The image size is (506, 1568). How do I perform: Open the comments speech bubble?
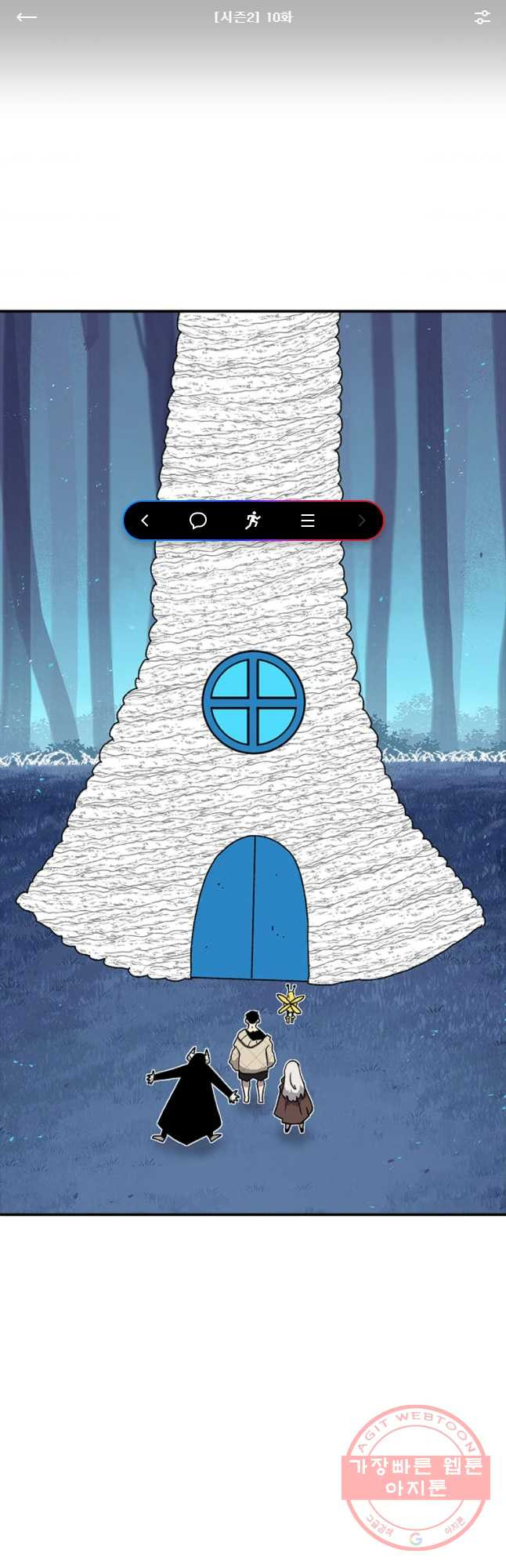[x=198, y=521]
